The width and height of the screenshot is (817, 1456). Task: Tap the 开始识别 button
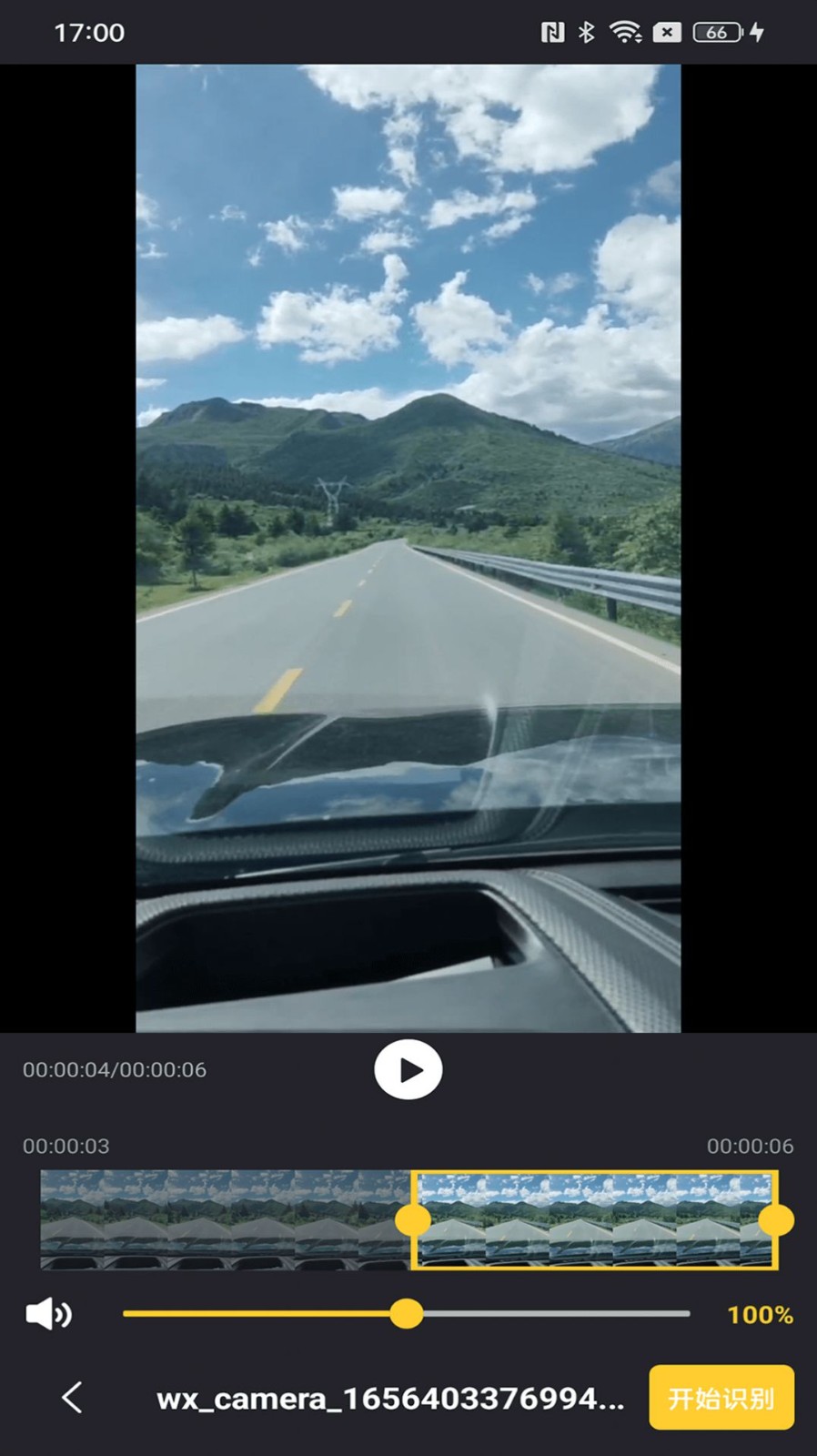(x=721, y=1397)
